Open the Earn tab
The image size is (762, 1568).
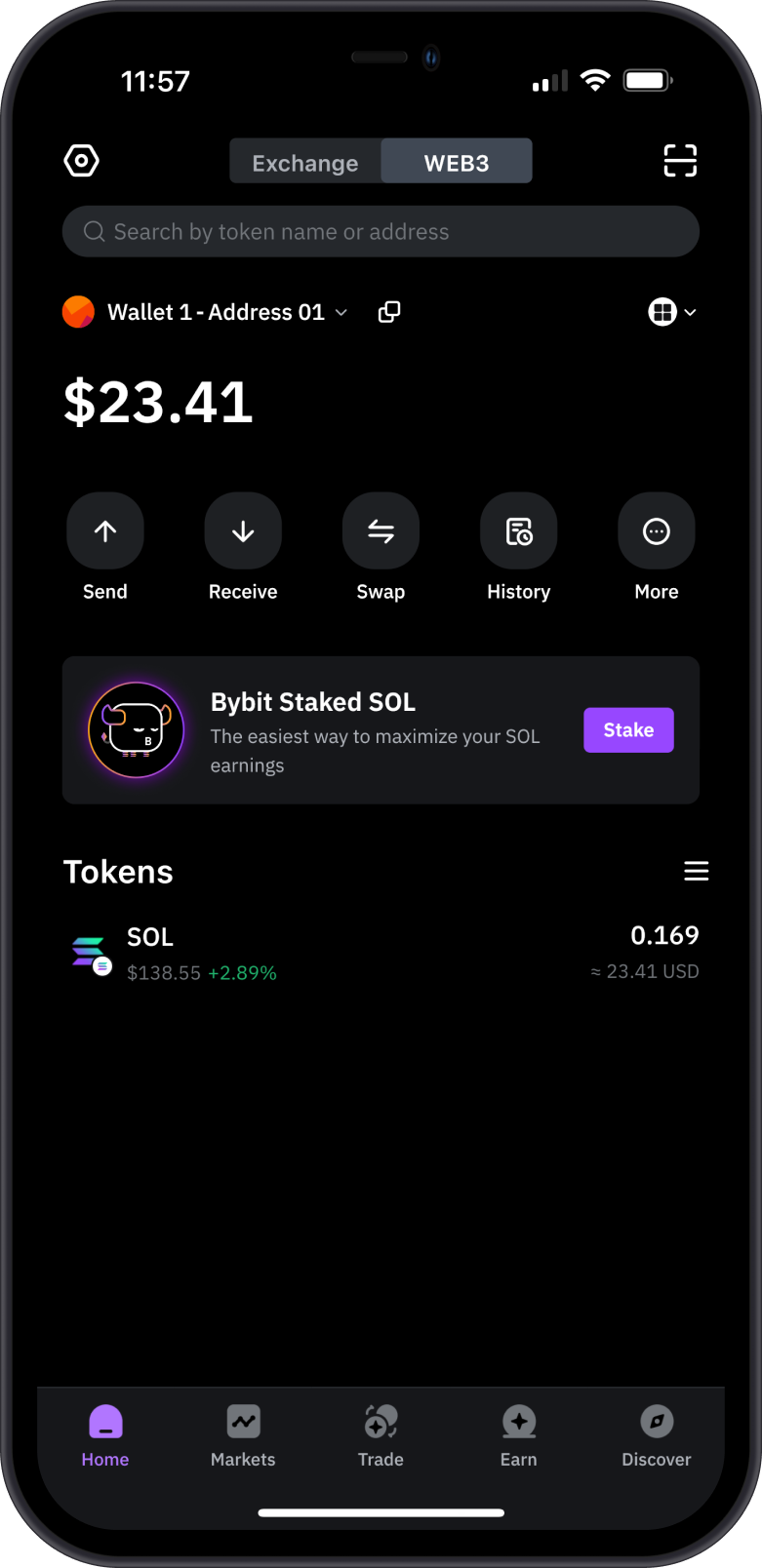click(x=518, y=1435)
